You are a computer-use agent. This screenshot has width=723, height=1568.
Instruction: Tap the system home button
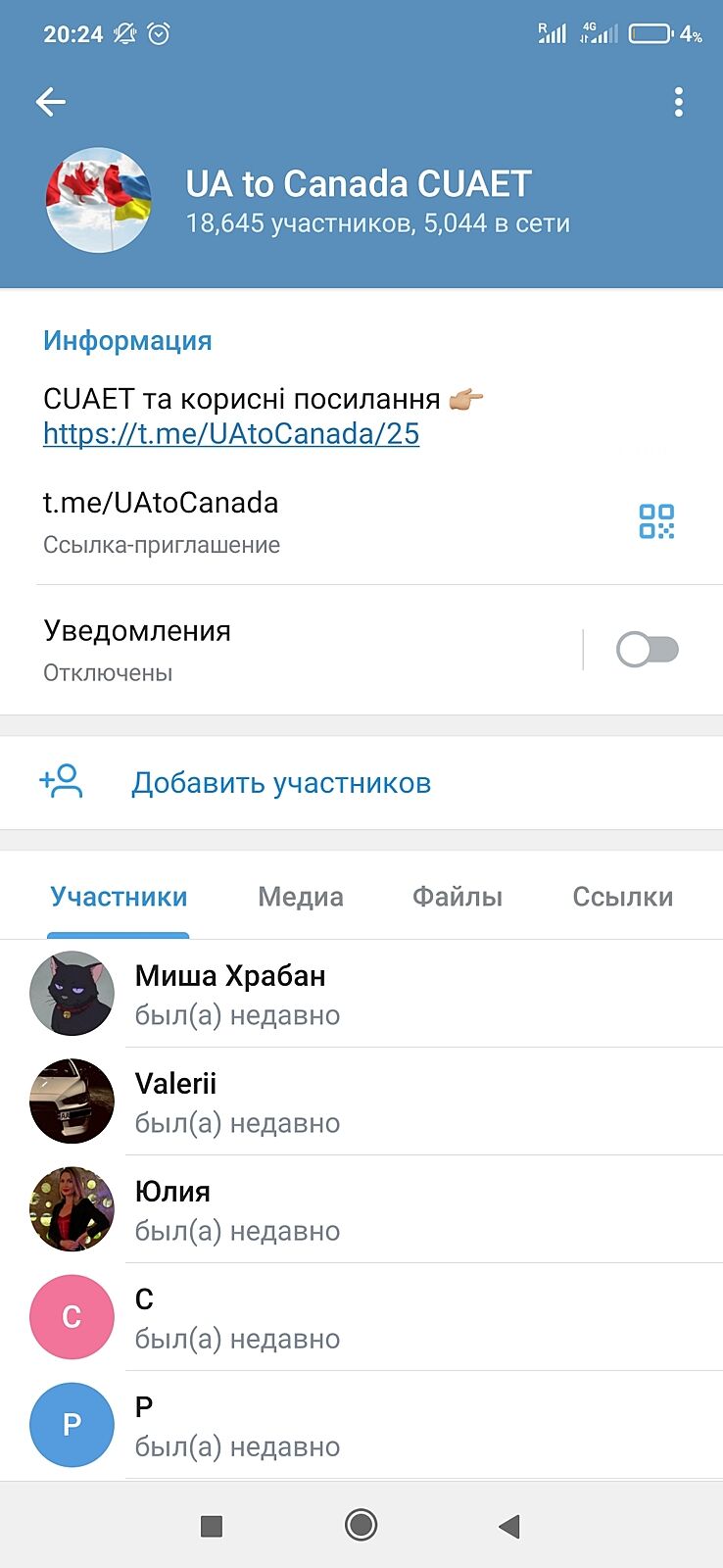tap(361, 1525)
